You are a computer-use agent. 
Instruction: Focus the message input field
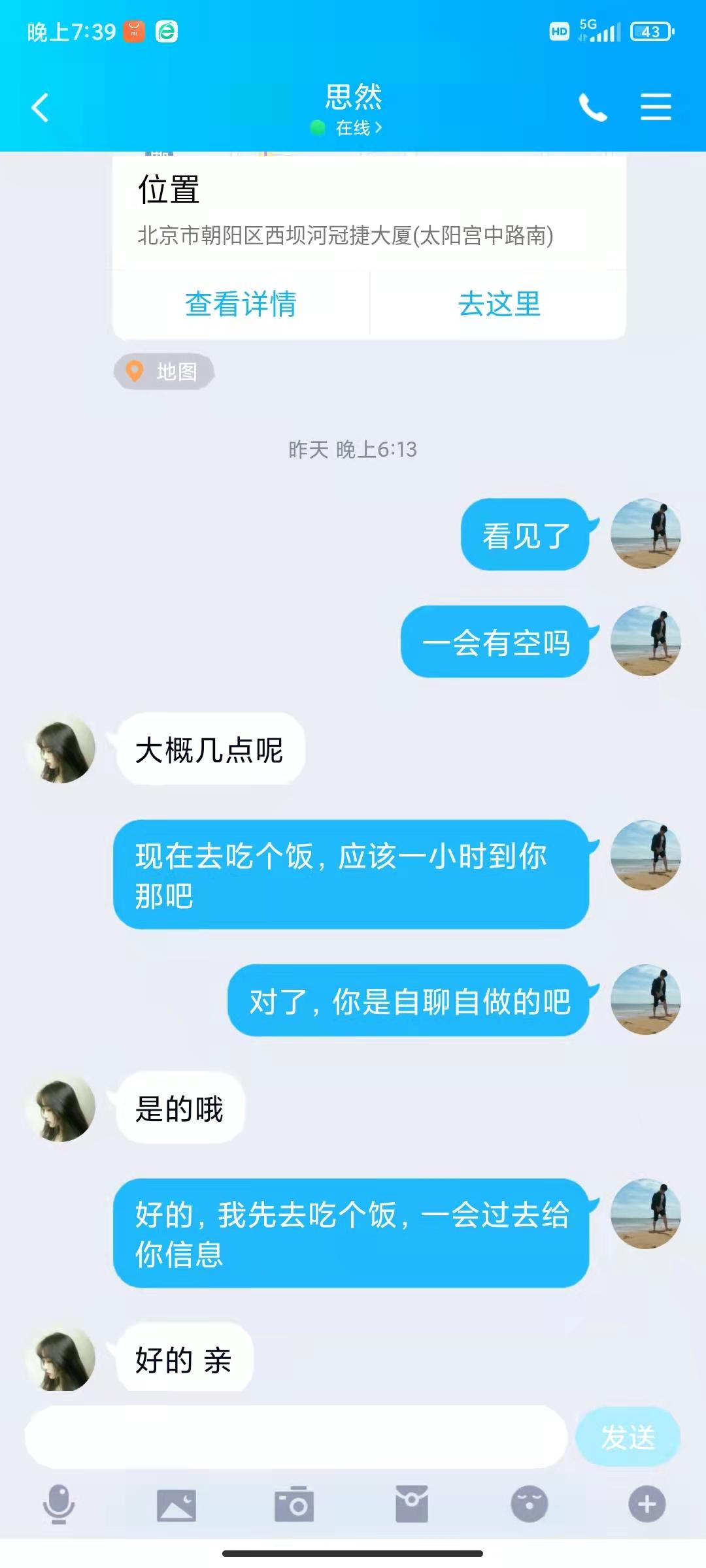coord(295,1437)
